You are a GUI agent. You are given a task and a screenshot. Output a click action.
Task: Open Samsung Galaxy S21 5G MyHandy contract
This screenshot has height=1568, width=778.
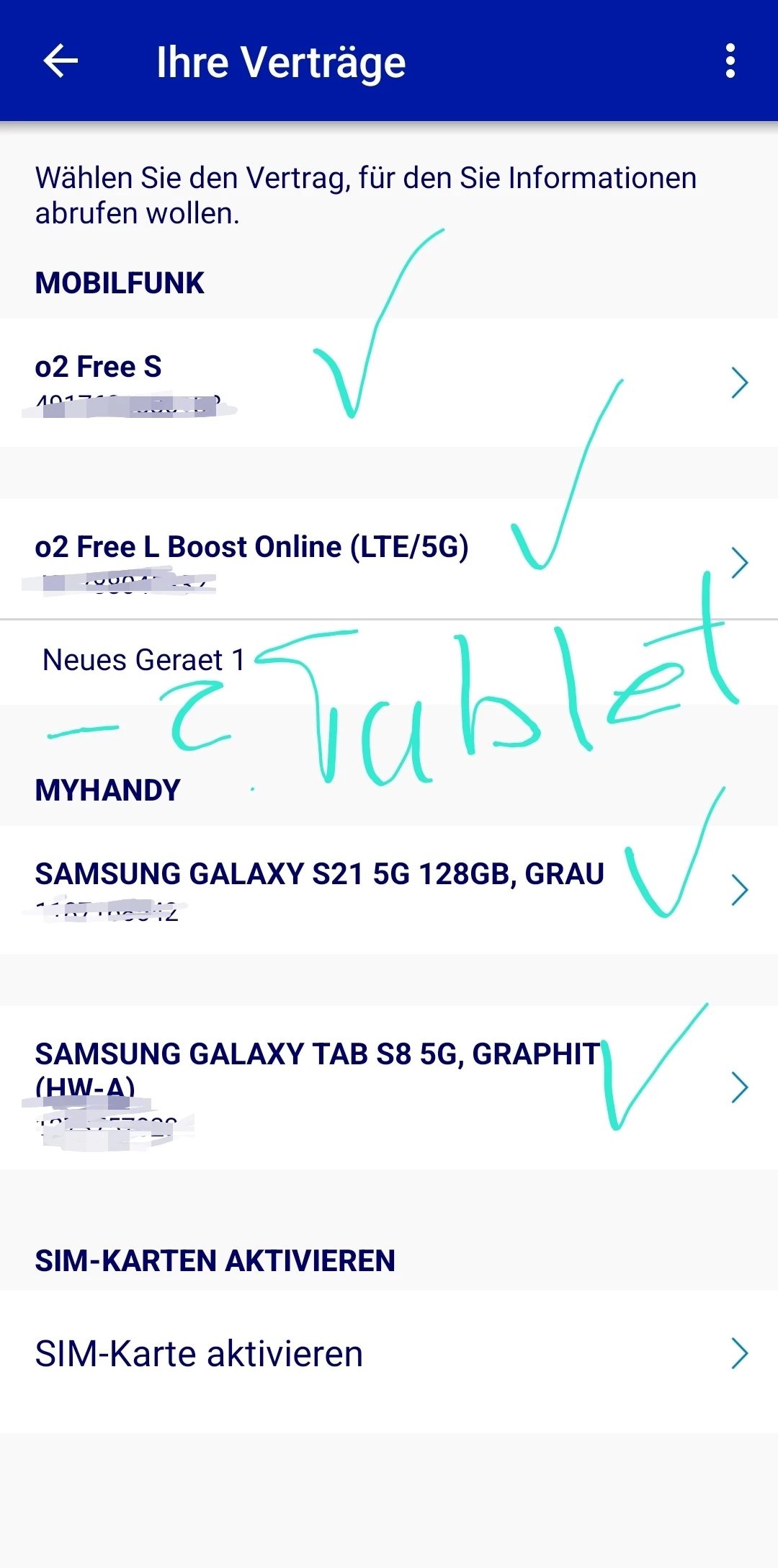pyautogui.click(x=389, y=889)
